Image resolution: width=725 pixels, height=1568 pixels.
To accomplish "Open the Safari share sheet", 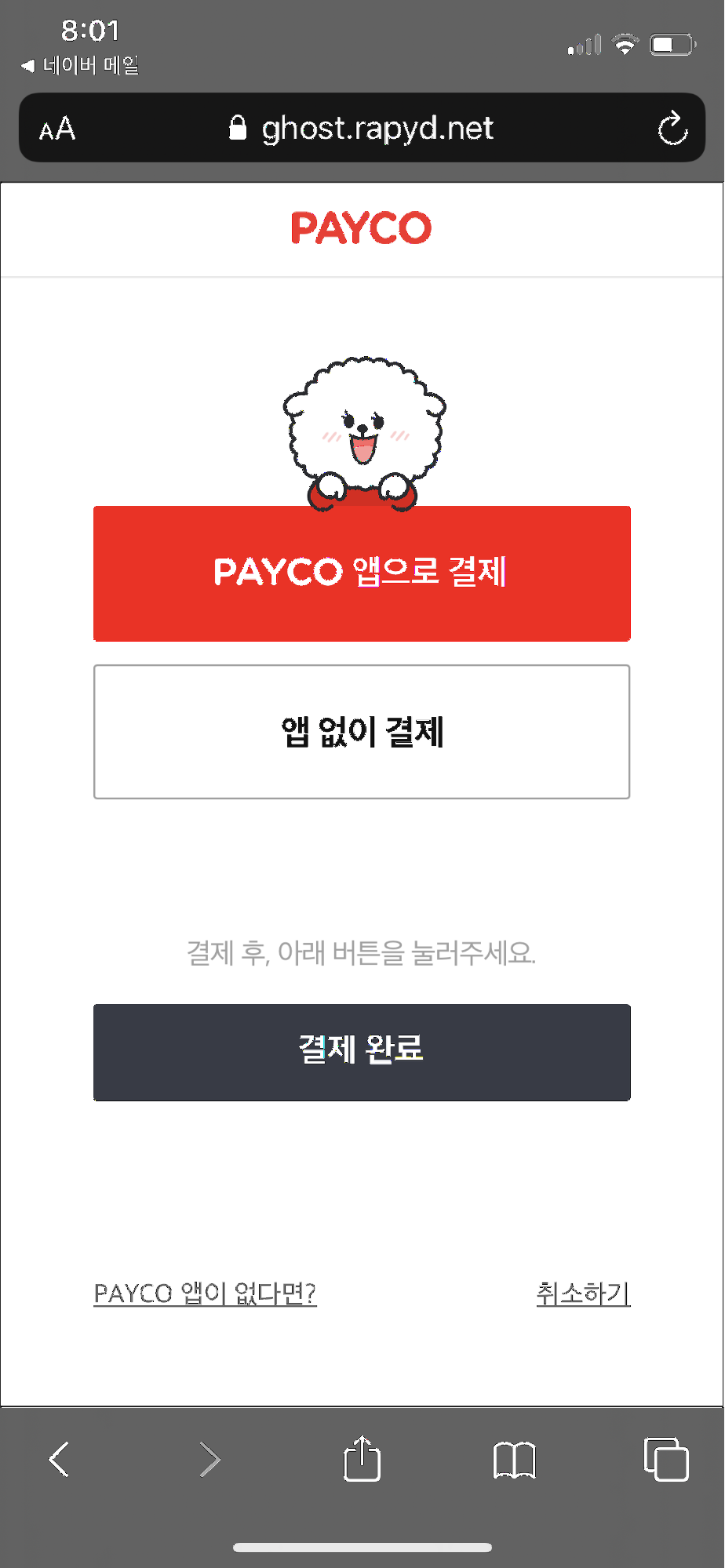I will coord(362,1459).
